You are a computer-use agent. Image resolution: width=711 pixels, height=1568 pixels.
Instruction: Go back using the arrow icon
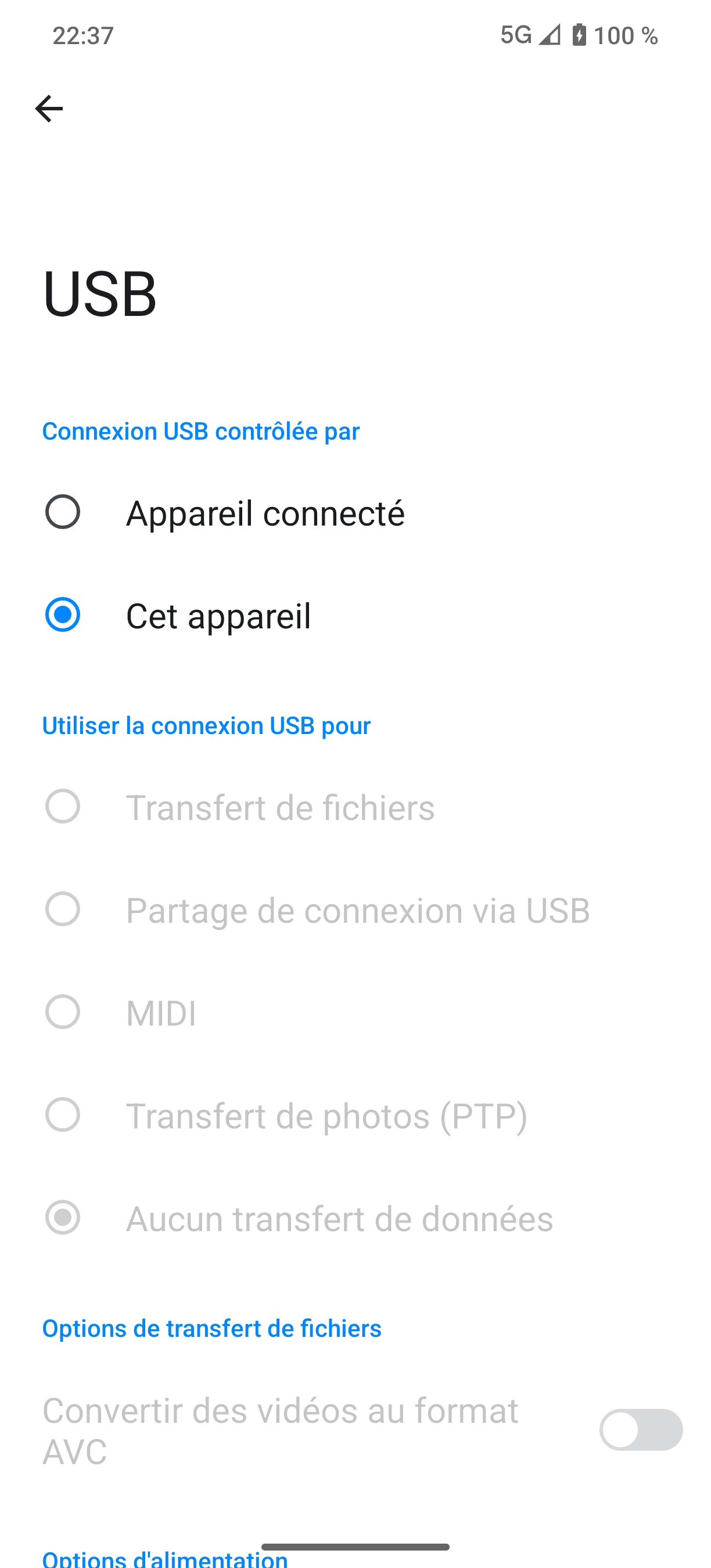tap(49, 109)
